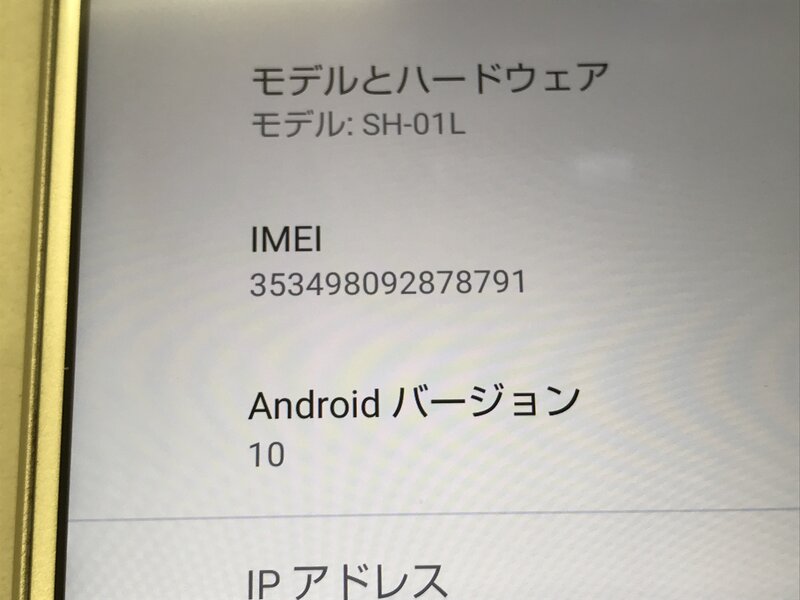
Task: Tap the IMEI entry
Action: click(387, 261)
